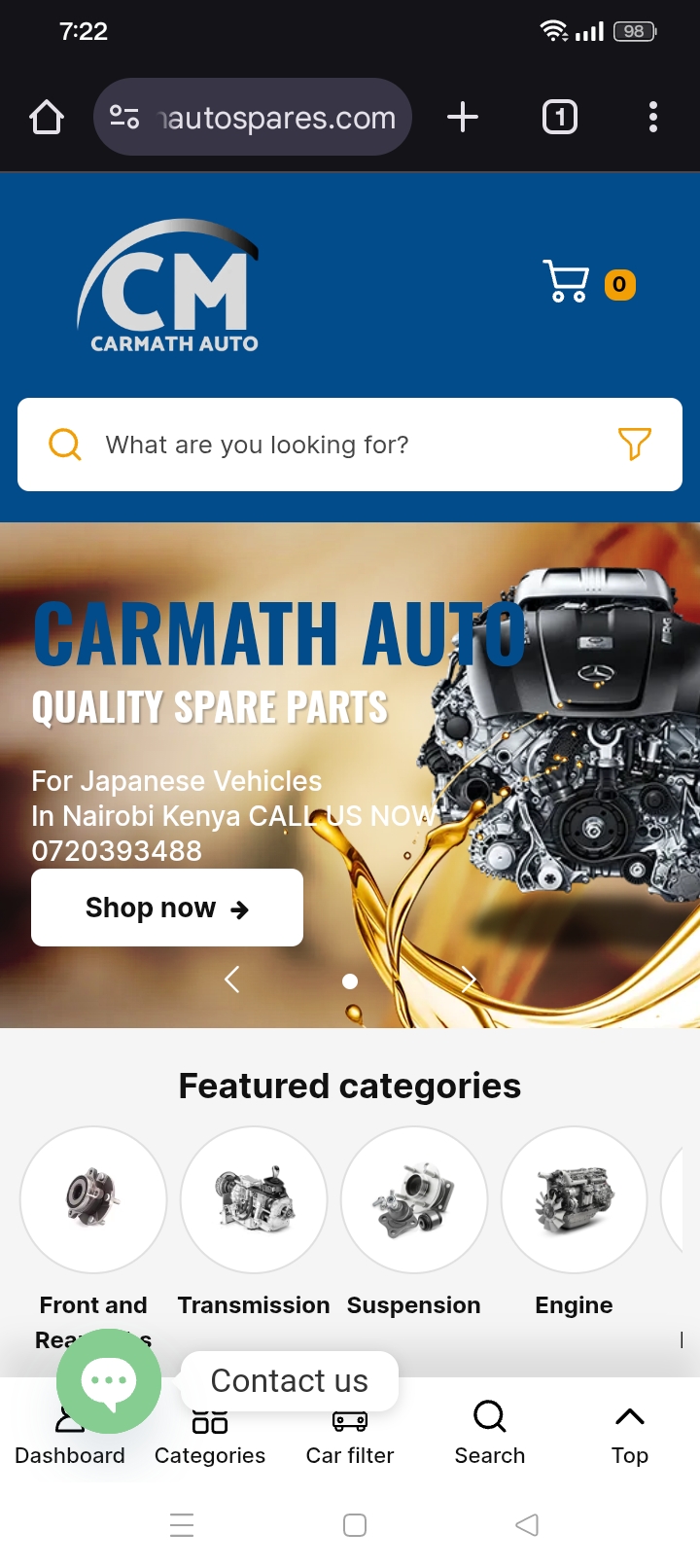Jump back to Top of page
The width and height of the screenshot is (700, 1568).
[x=629, y=1434]
